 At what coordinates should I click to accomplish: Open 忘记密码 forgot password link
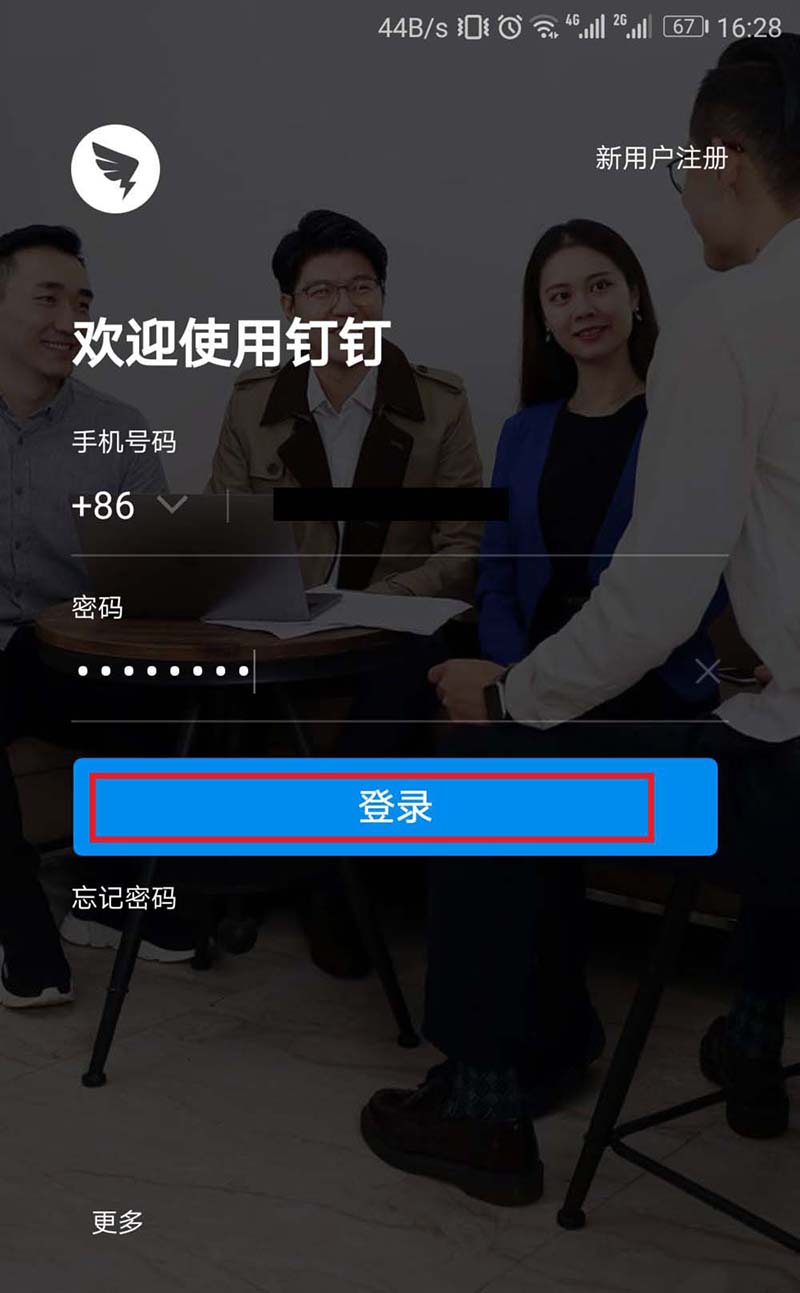pyautogui.click(x=124, y=897)
